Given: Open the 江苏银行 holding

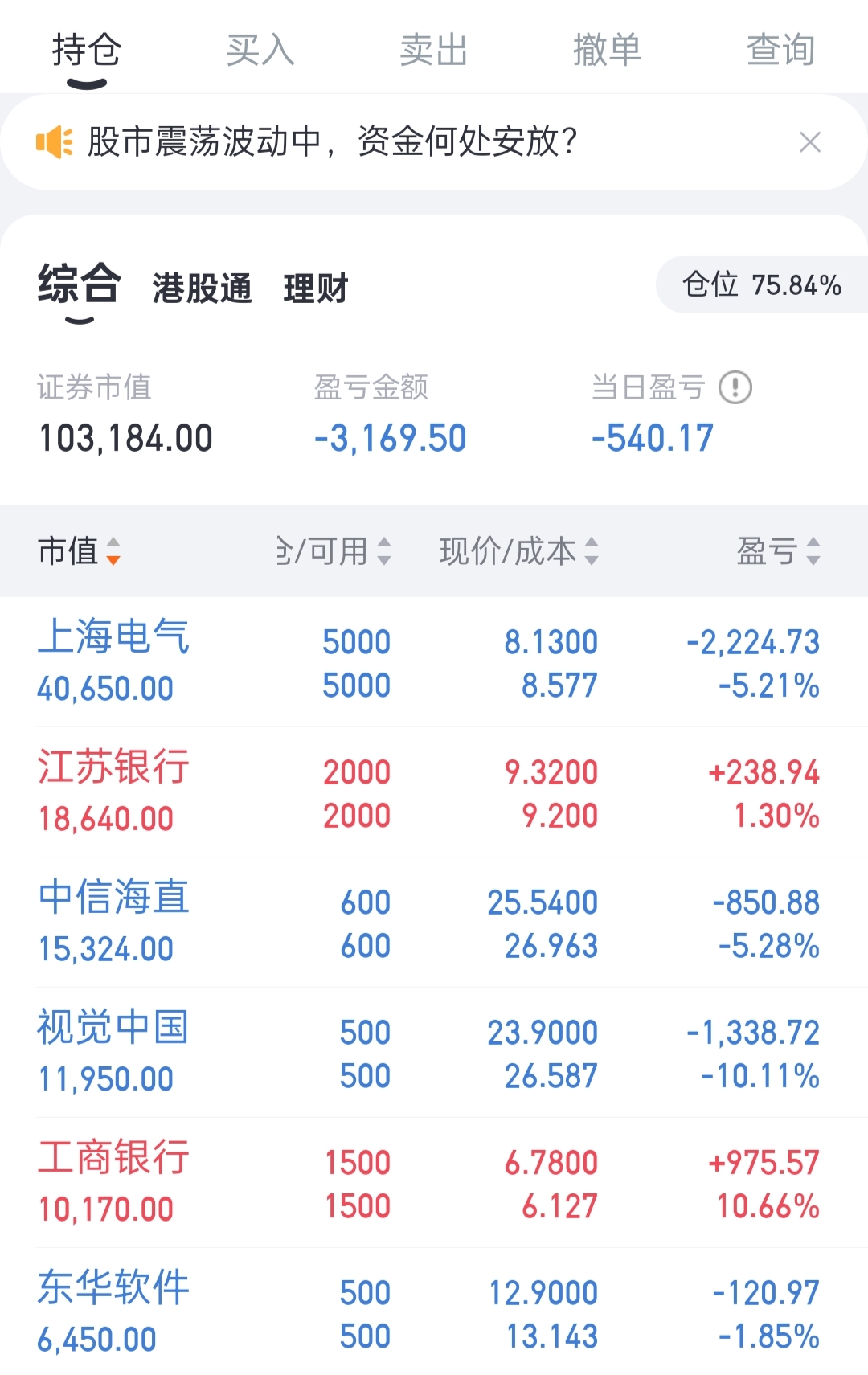Looking at the screenshot, I should pos(113,767).
